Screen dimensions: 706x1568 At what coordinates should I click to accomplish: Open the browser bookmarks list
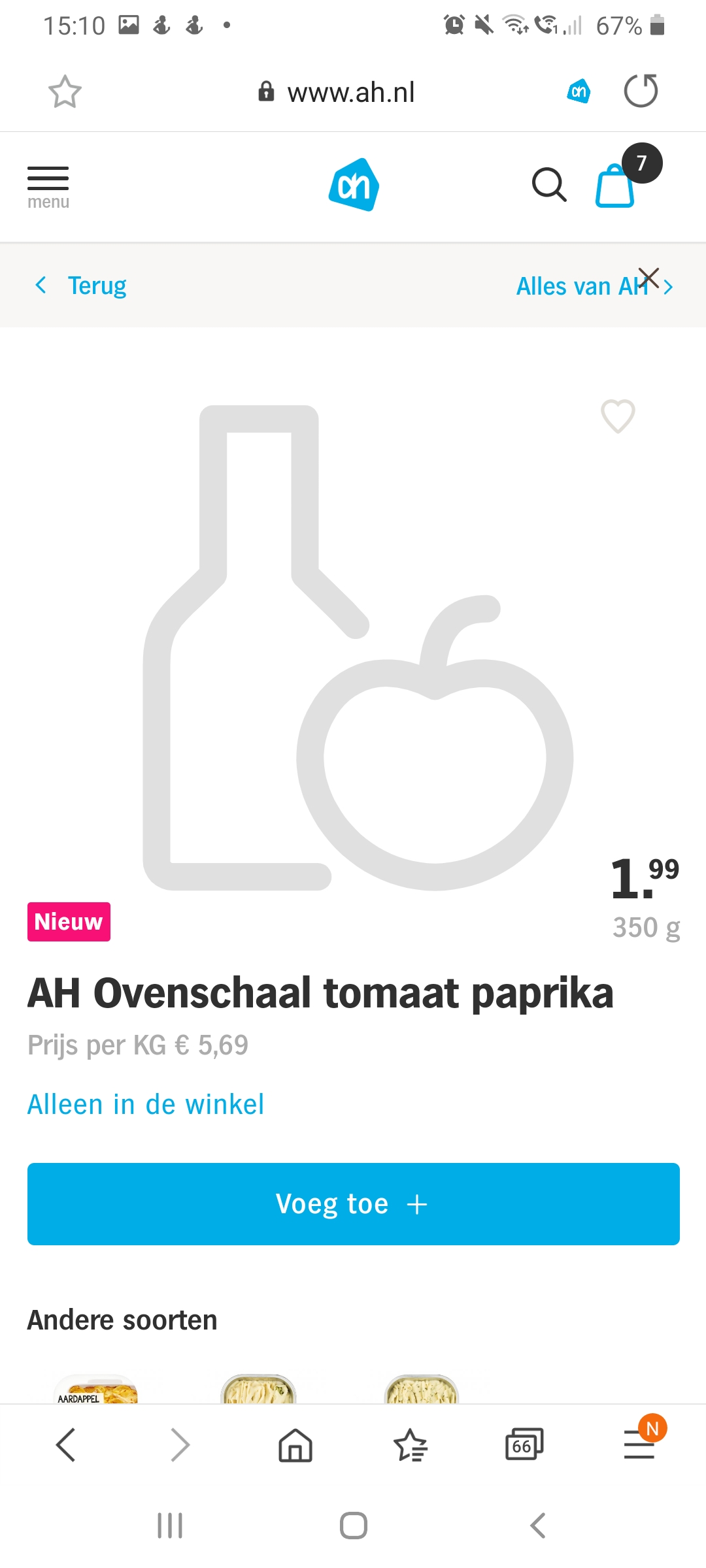410,1445
